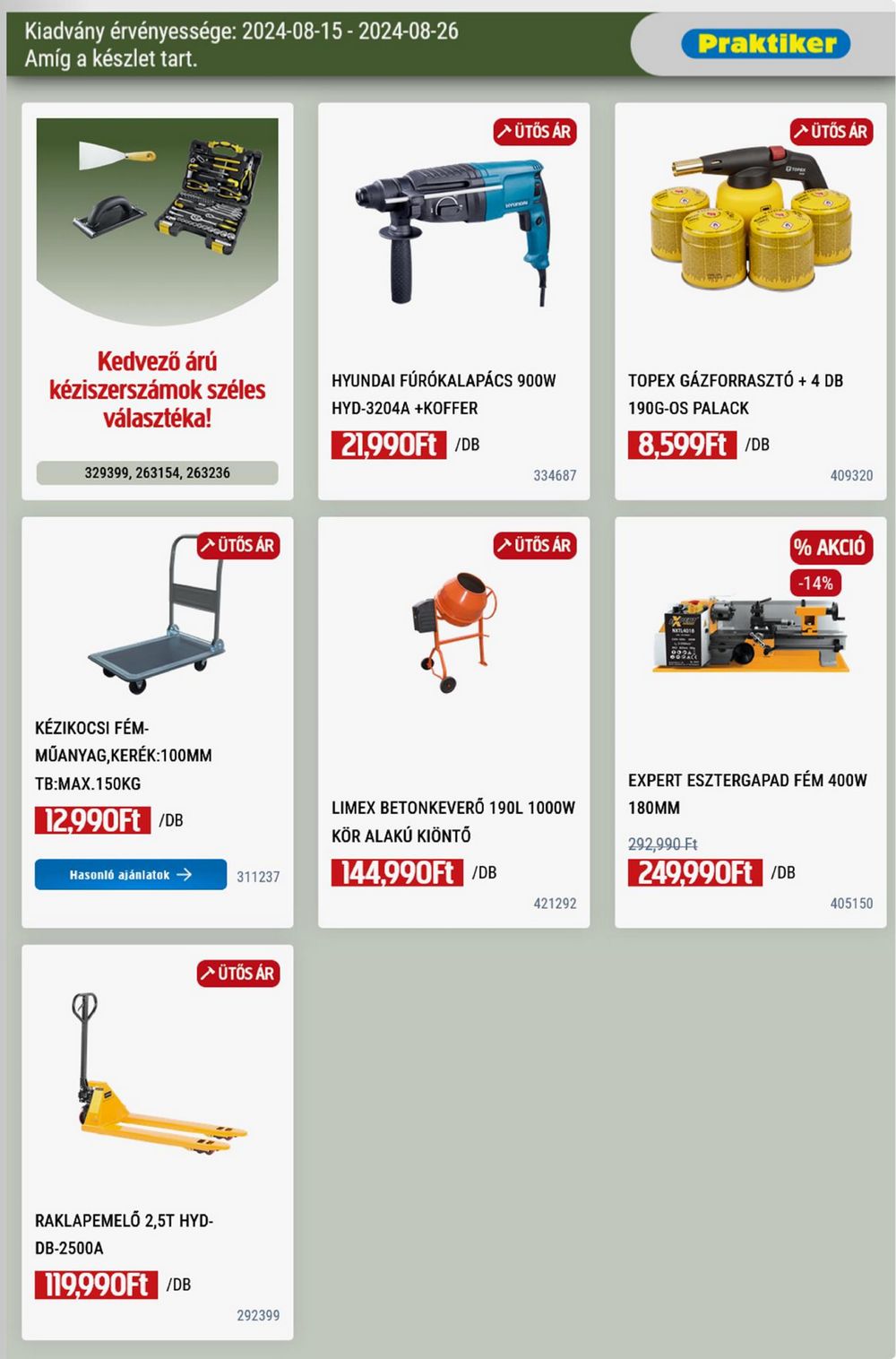Select the Limex betonkeverő 190L card

click(x=453, y=722)
